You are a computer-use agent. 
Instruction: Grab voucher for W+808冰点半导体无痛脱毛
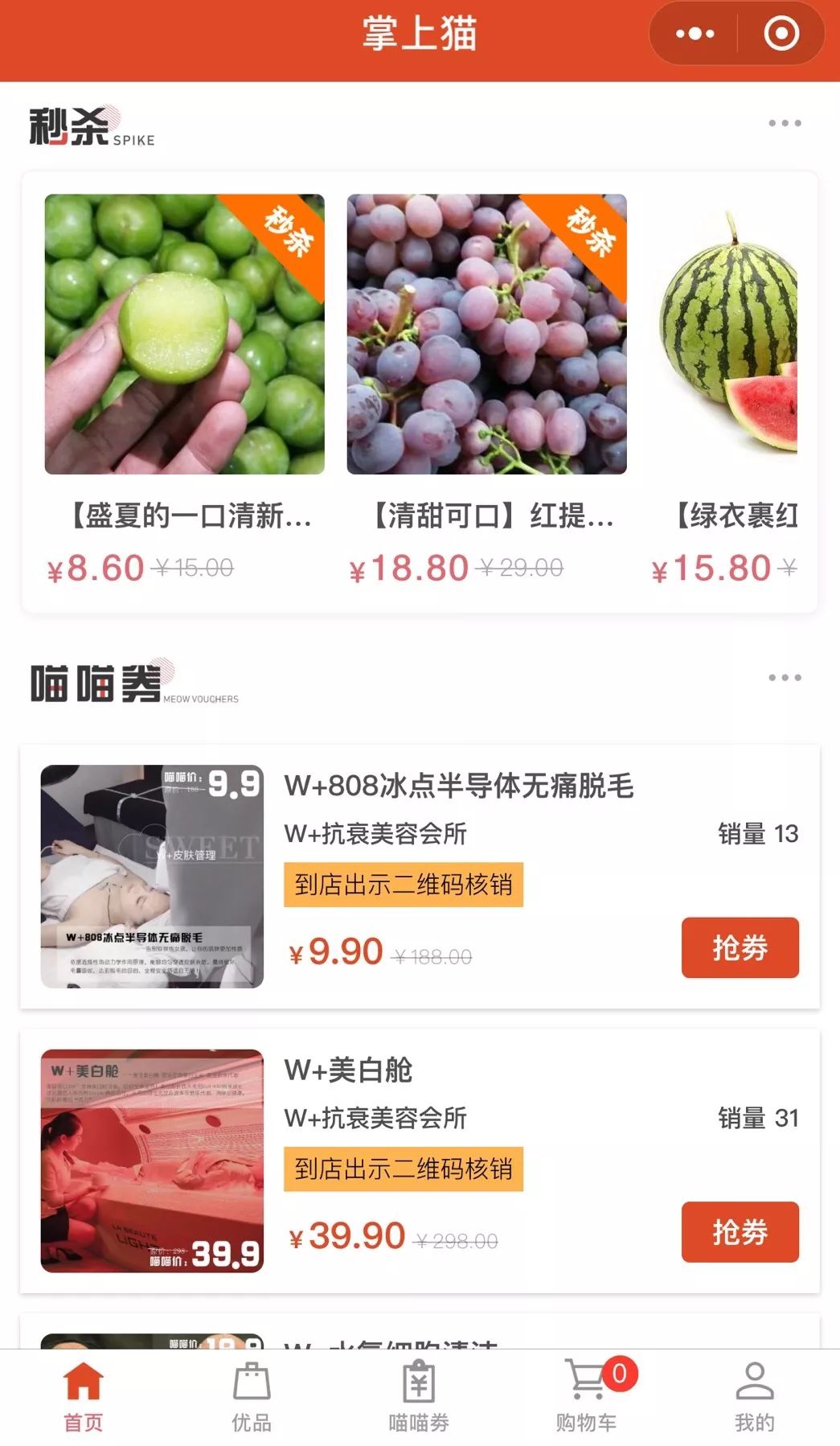click(x=740, y=947)
